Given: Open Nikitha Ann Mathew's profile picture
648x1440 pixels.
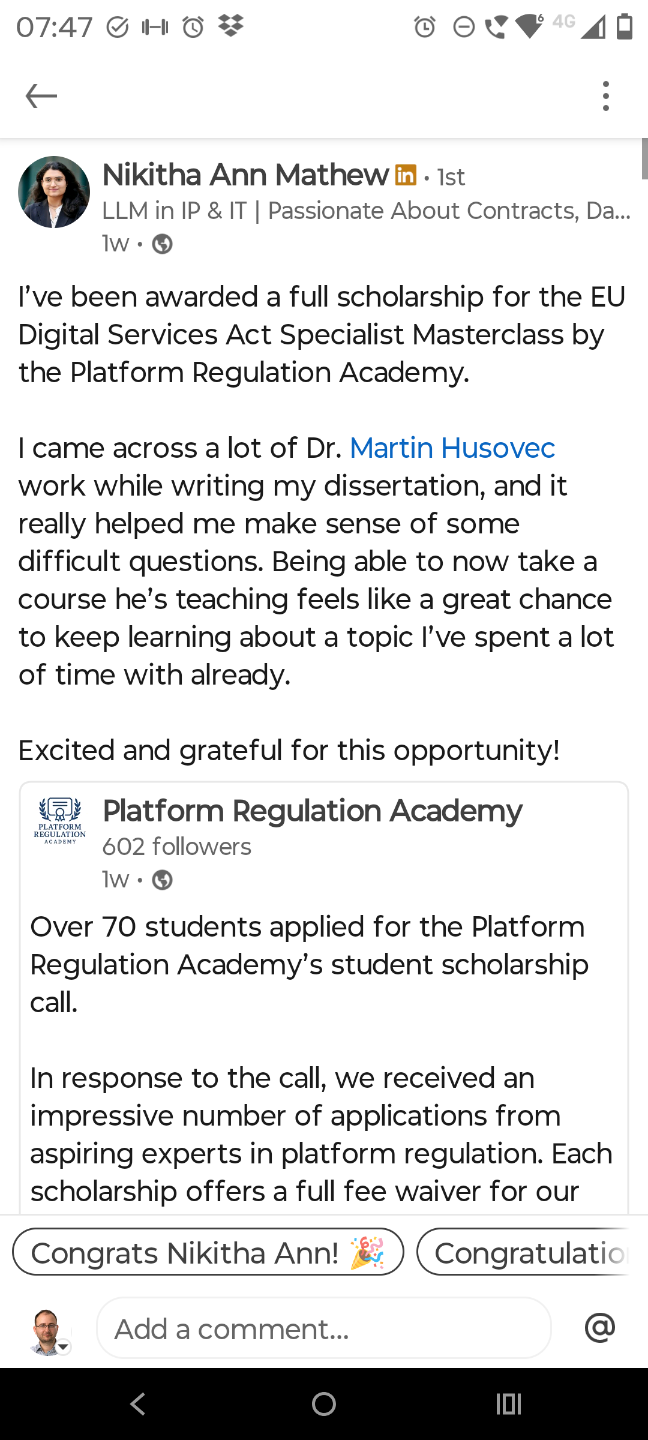Looking at the screenshot, I should (x=54, y=192).
